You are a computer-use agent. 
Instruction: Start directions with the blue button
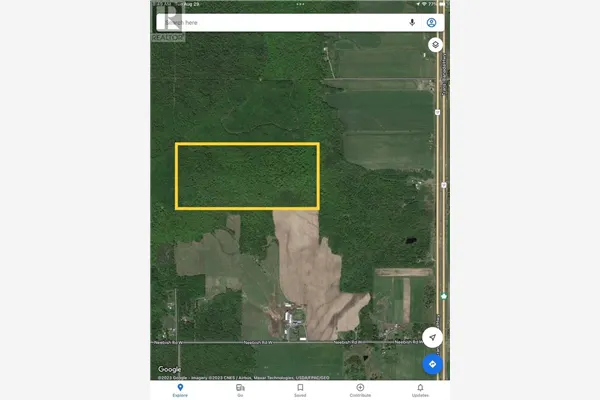coord(432,365)
